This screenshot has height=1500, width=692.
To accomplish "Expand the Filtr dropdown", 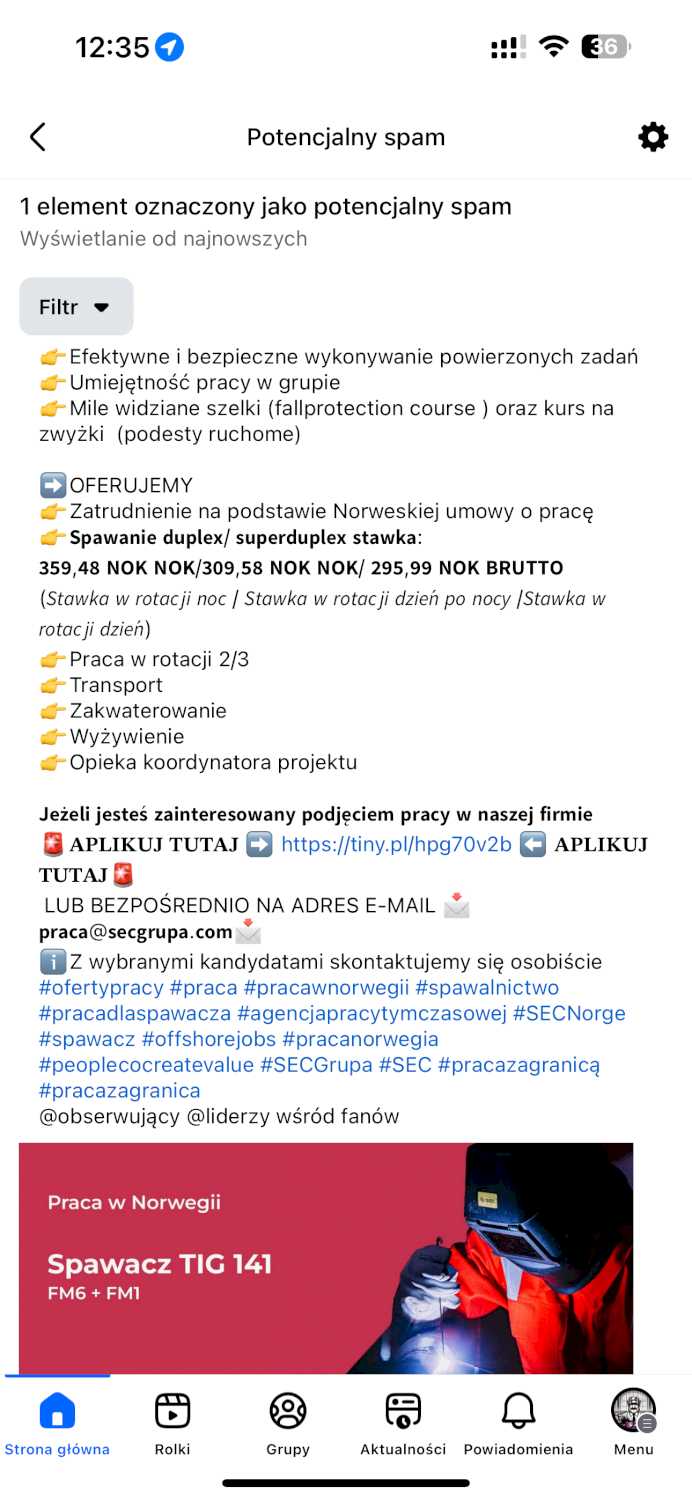I will pos(76,307).
